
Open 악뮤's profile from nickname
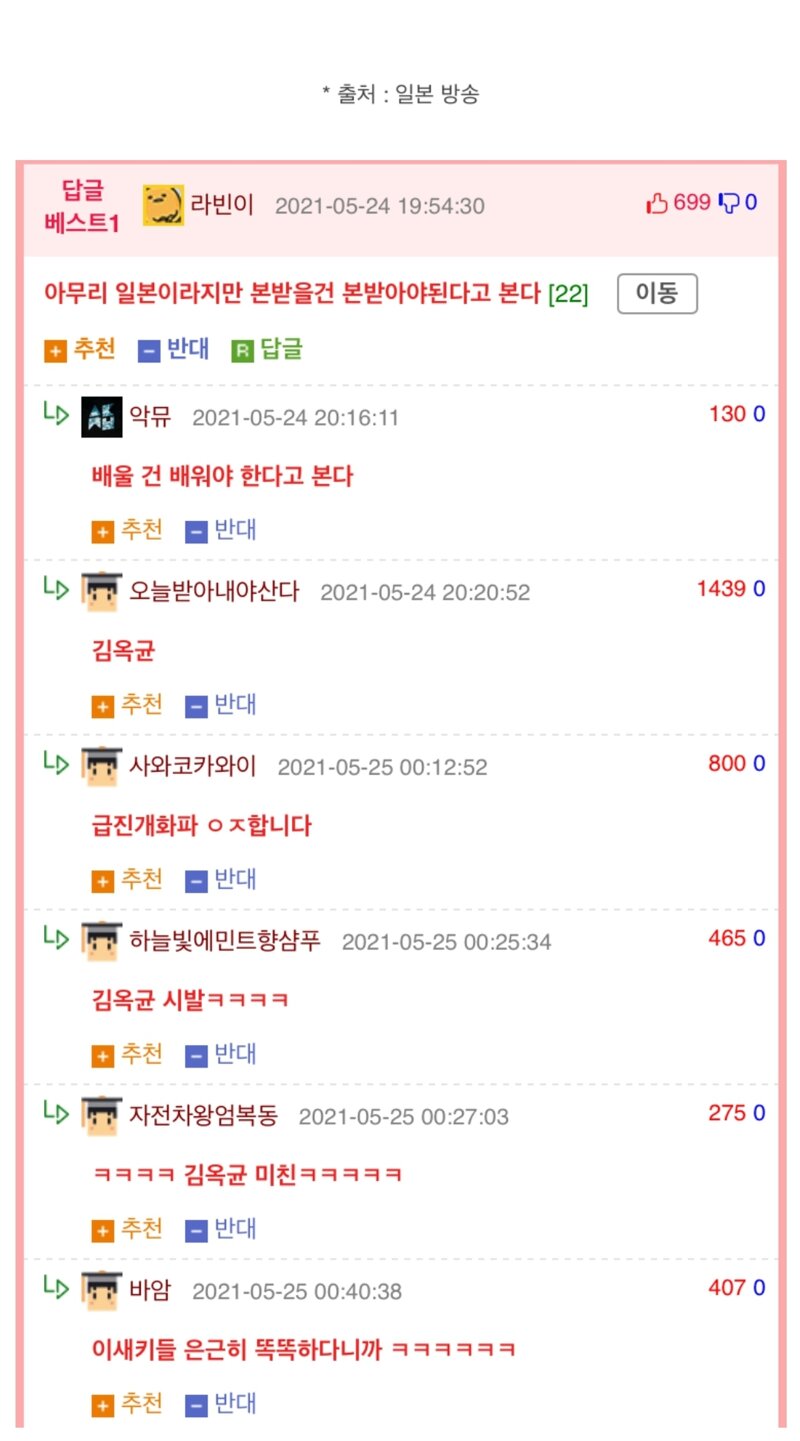pyautogui.click(x=150, y=416)
